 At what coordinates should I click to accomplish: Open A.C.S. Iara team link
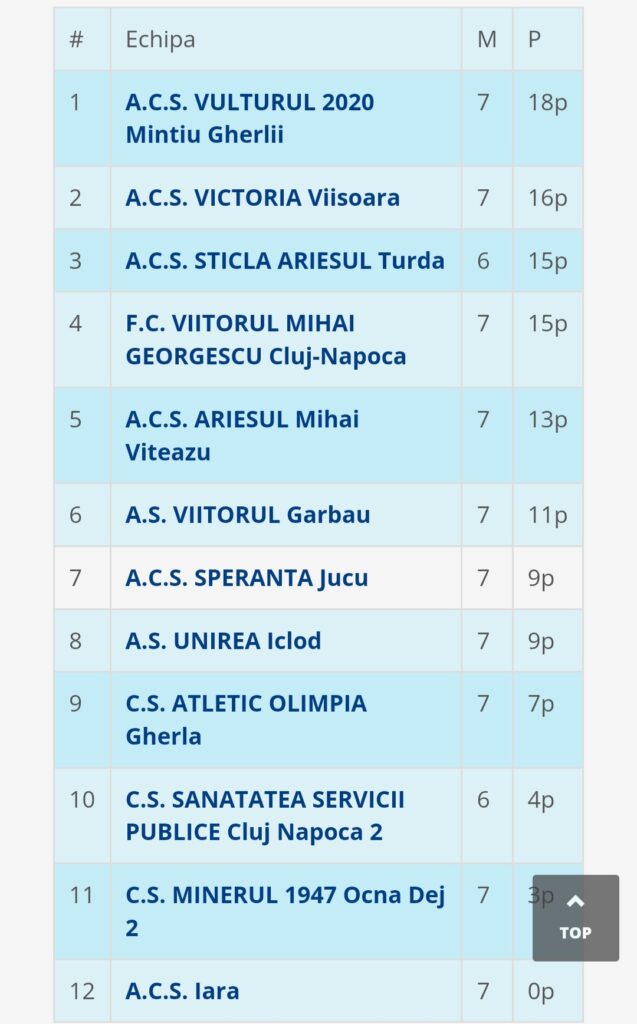(x=182, y=991)
